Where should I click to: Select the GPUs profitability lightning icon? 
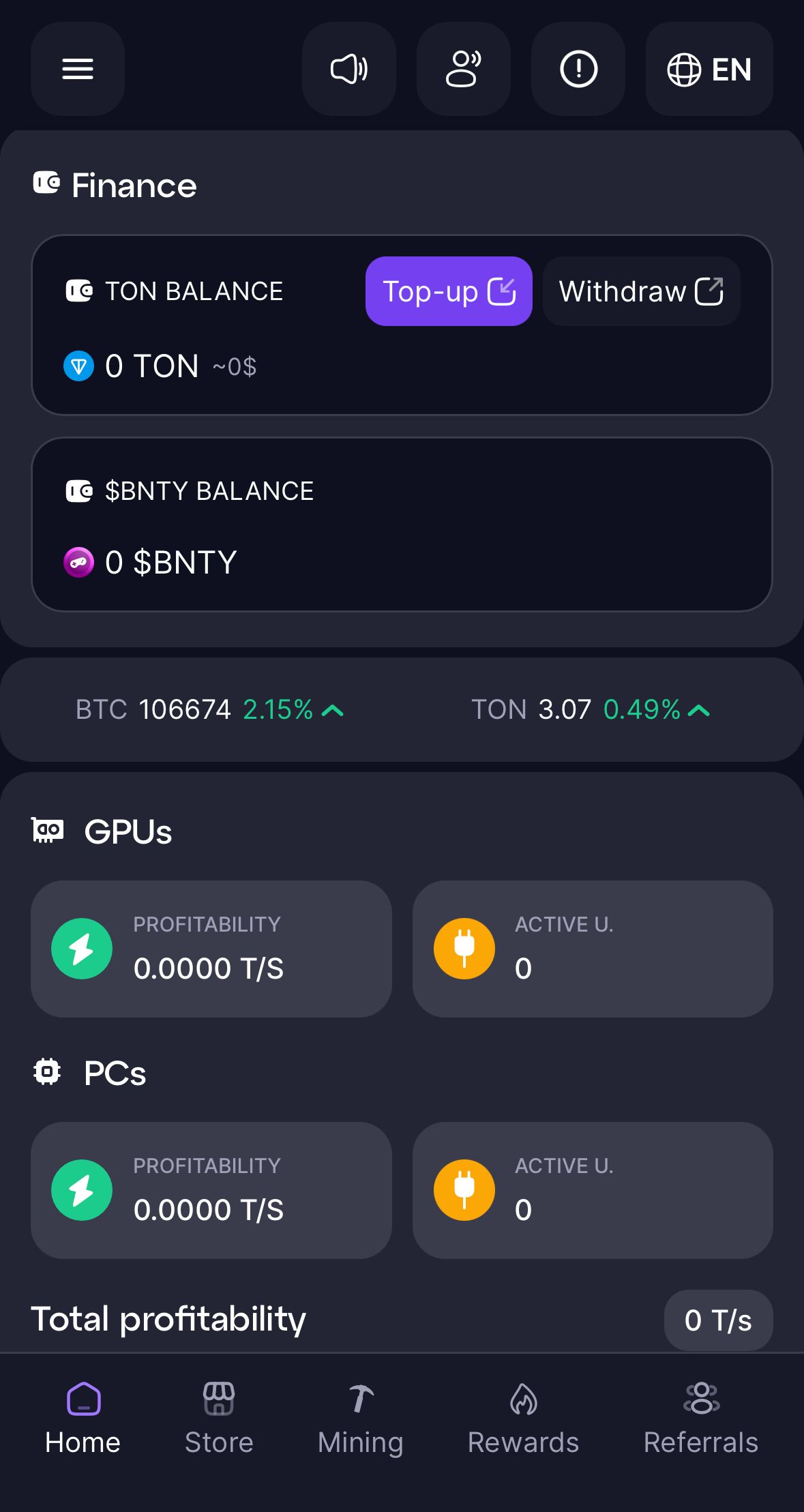coord(80,947)
